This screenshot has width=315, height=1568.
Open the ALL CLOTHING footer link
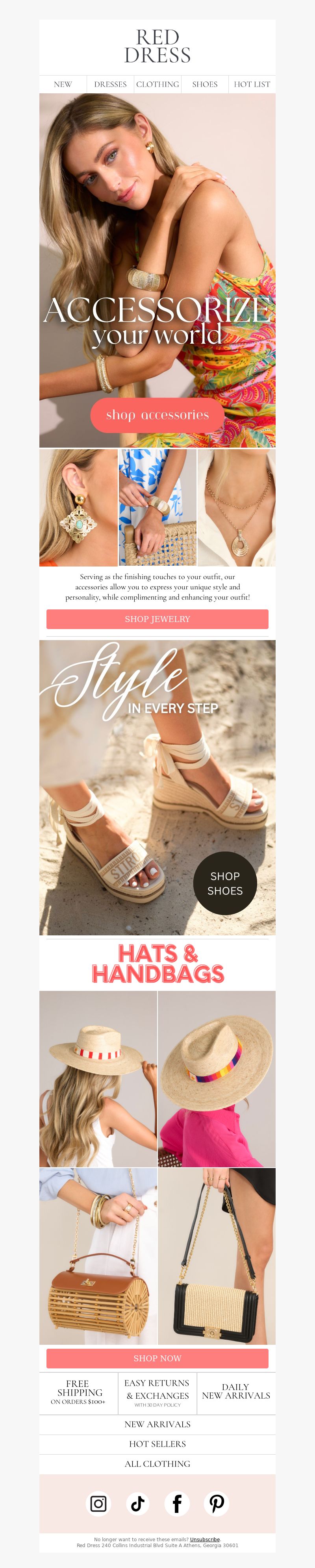pyautogui.click(x=157, y=1463)
